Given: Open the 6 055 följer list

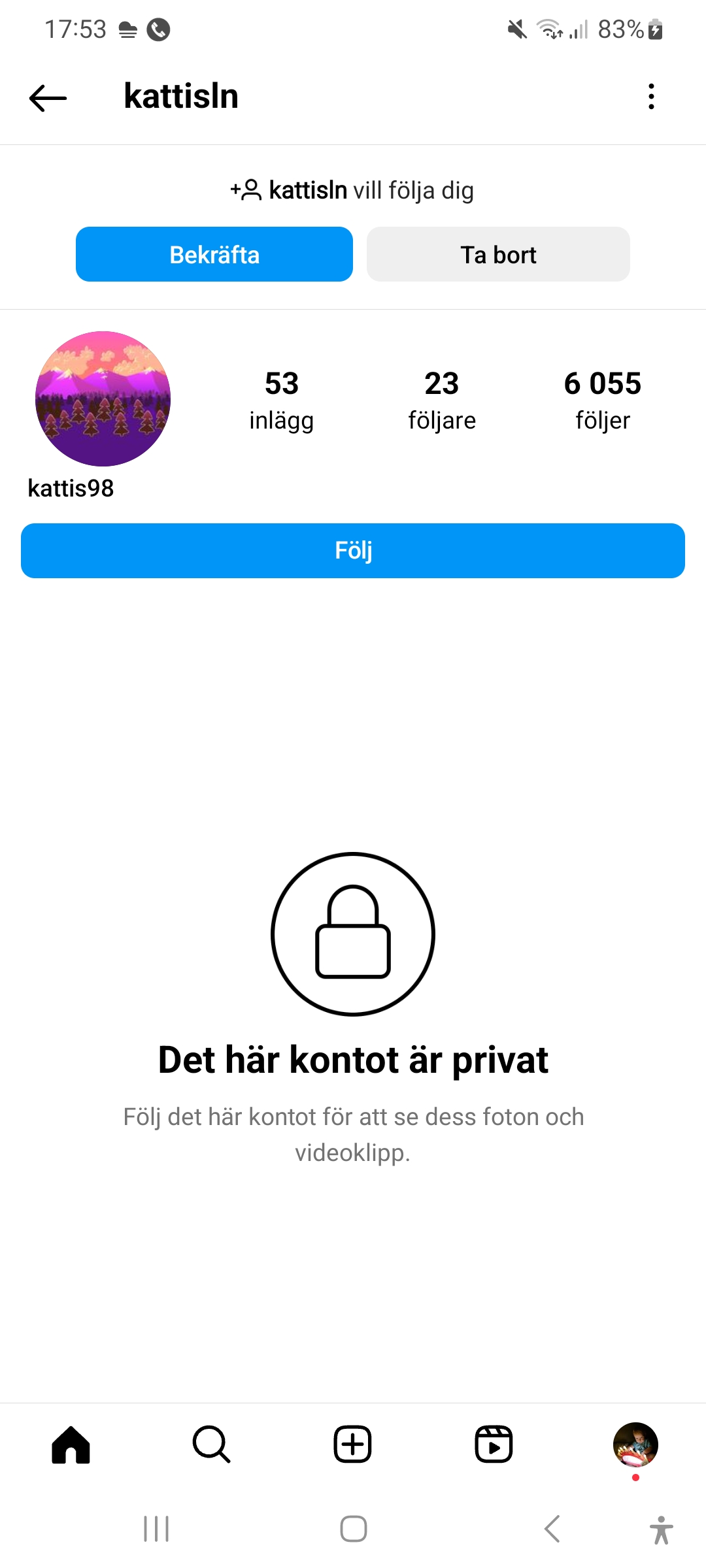Looking at the screenshot, I should tap(602, 400).
